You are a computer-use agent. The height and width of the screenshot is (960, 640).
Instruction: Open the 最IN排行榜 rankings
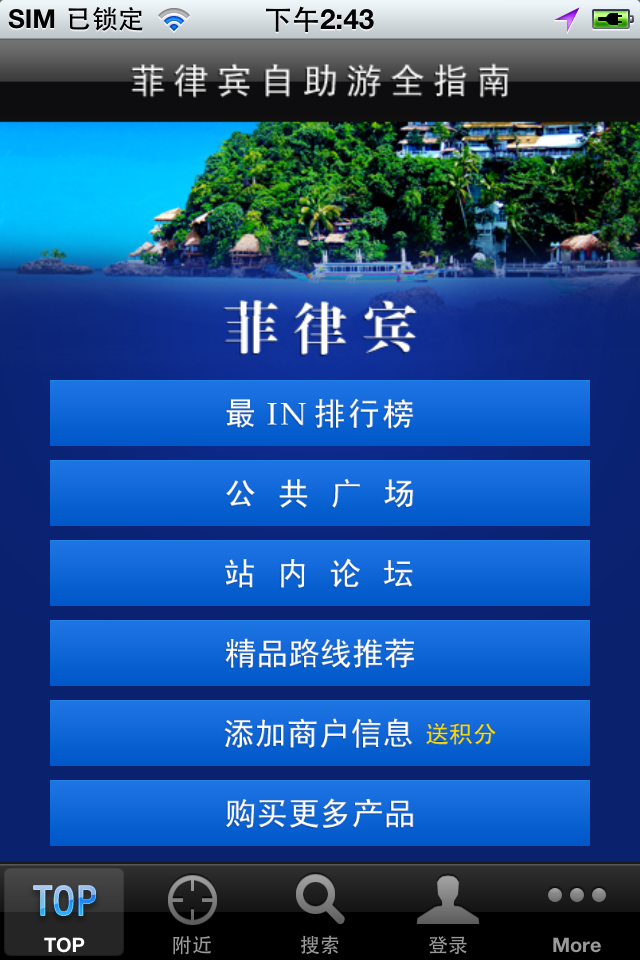pyautogui.click(x=320, y=413)
